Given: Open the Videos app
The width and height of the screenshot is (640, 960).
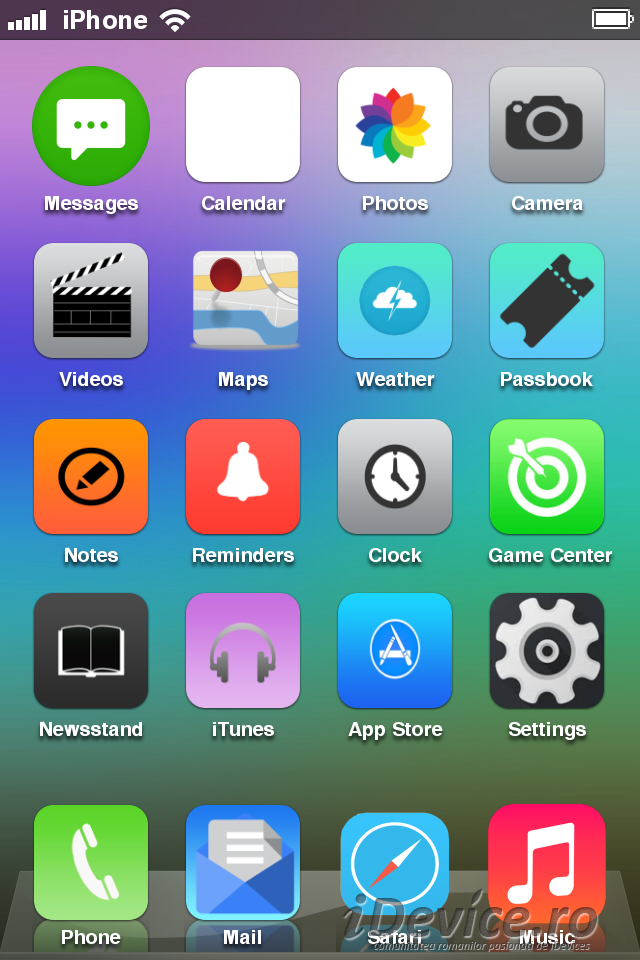Looking at the screenshot, I should pos(91,301).
